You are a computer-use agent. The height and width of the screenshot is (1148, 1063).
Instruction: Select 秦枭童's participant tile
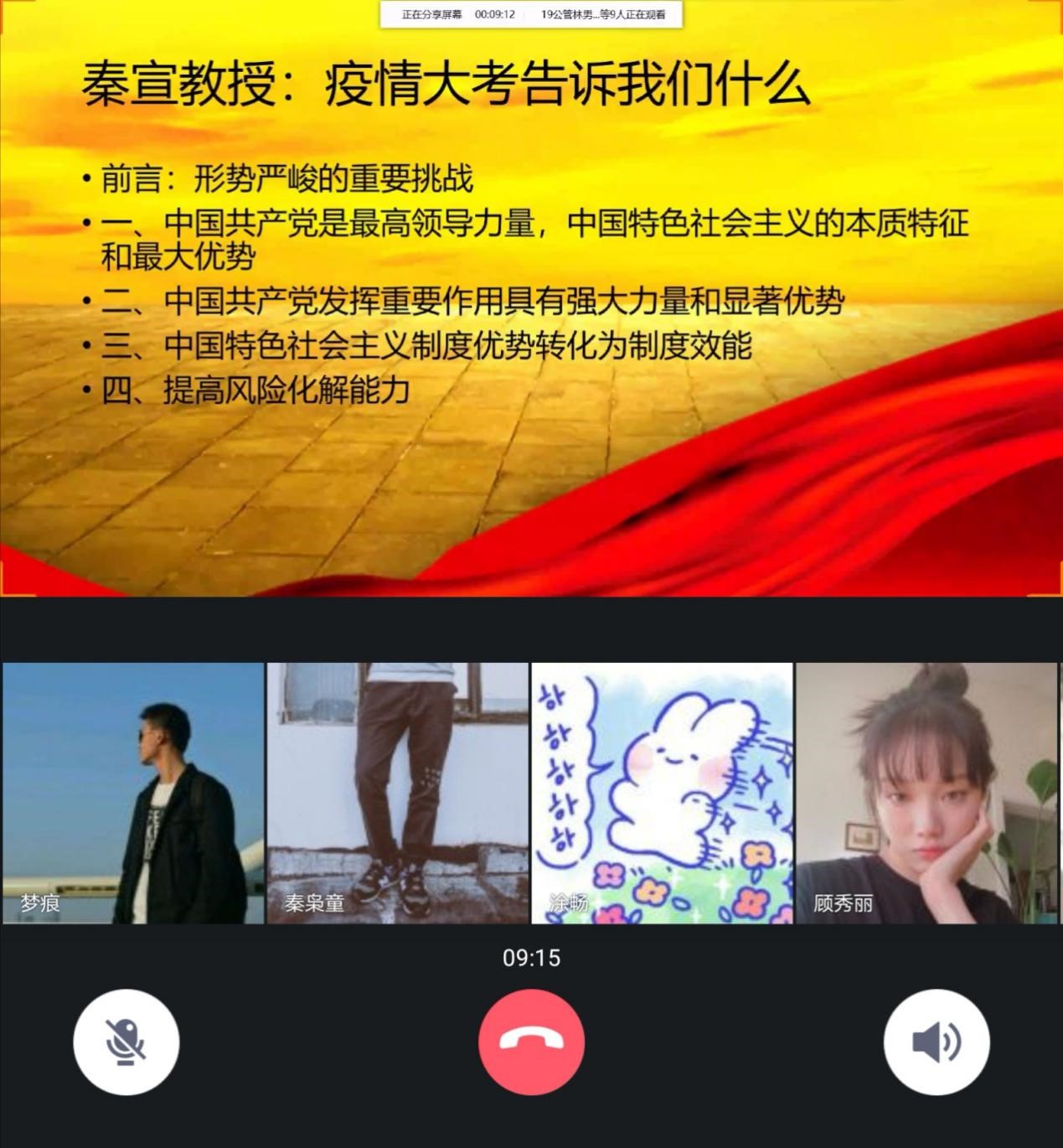click(398, 793)
